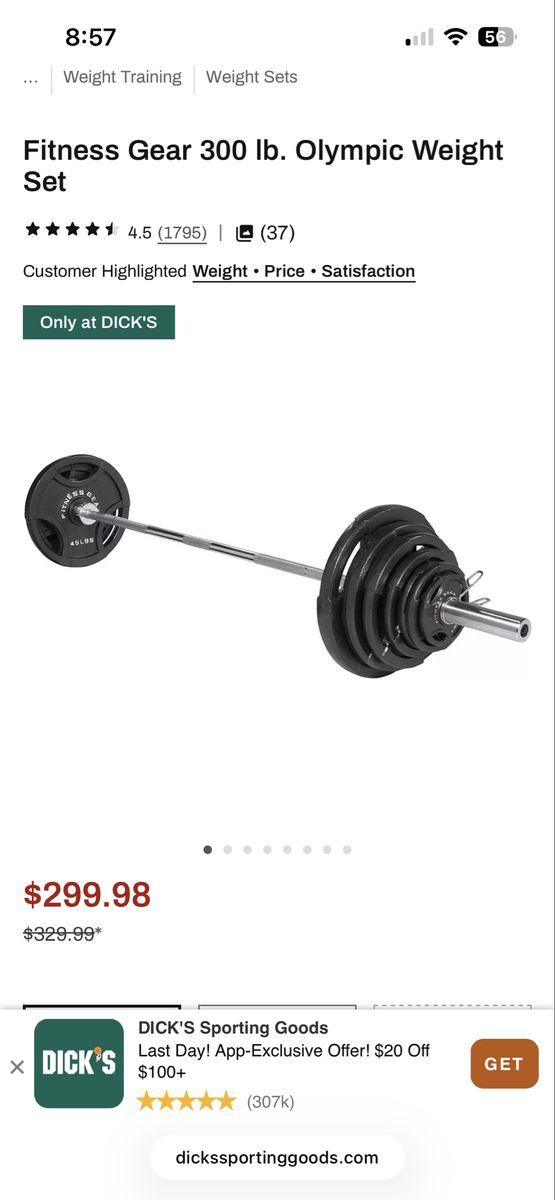Dismiss the DICK'S app banner
555x1200 pixels.
[x=17, y=1067]
